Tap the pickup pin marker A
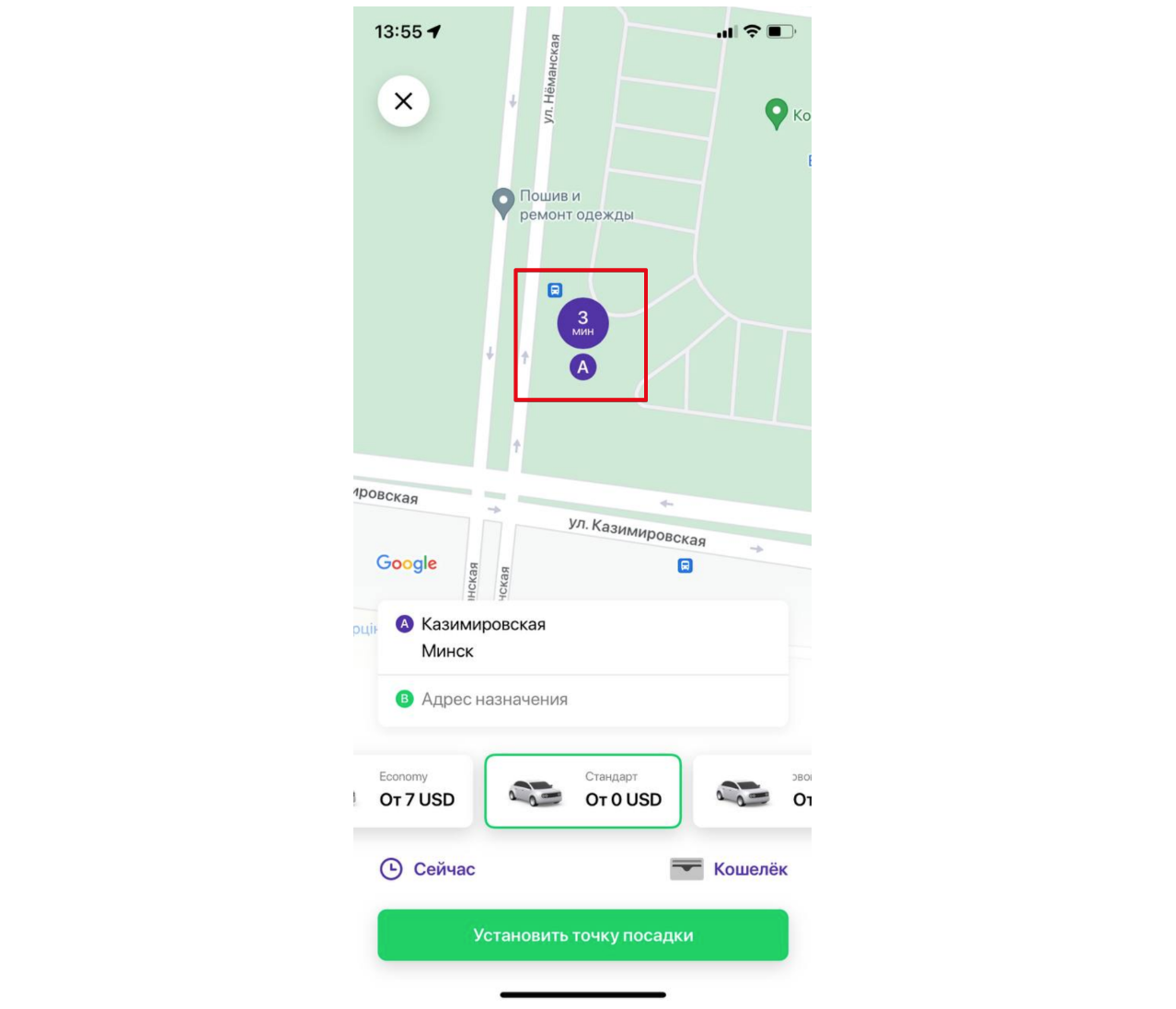This screenshot has width=1176, height=1009. 582,367
